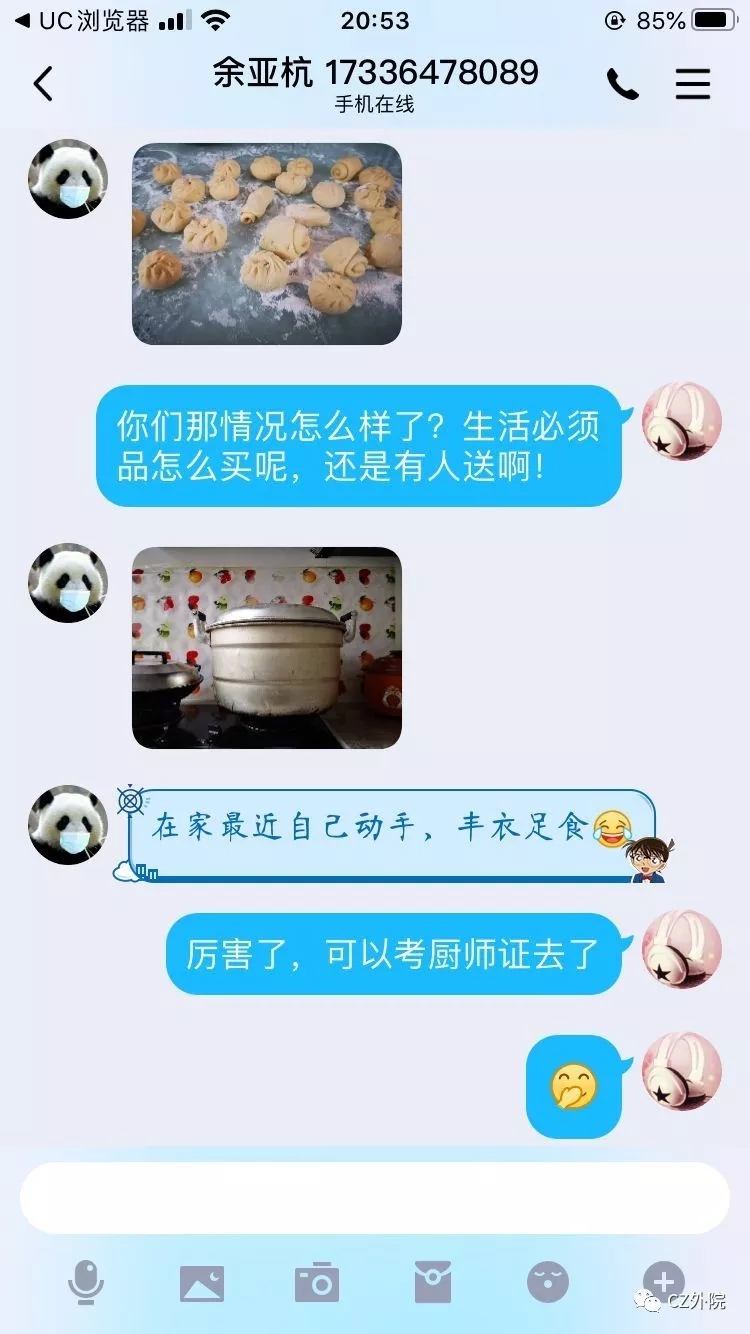This screenshot has width=750, height=1334.
Task: Open the camera to take a photo
Action: (x=317, y=1282)
